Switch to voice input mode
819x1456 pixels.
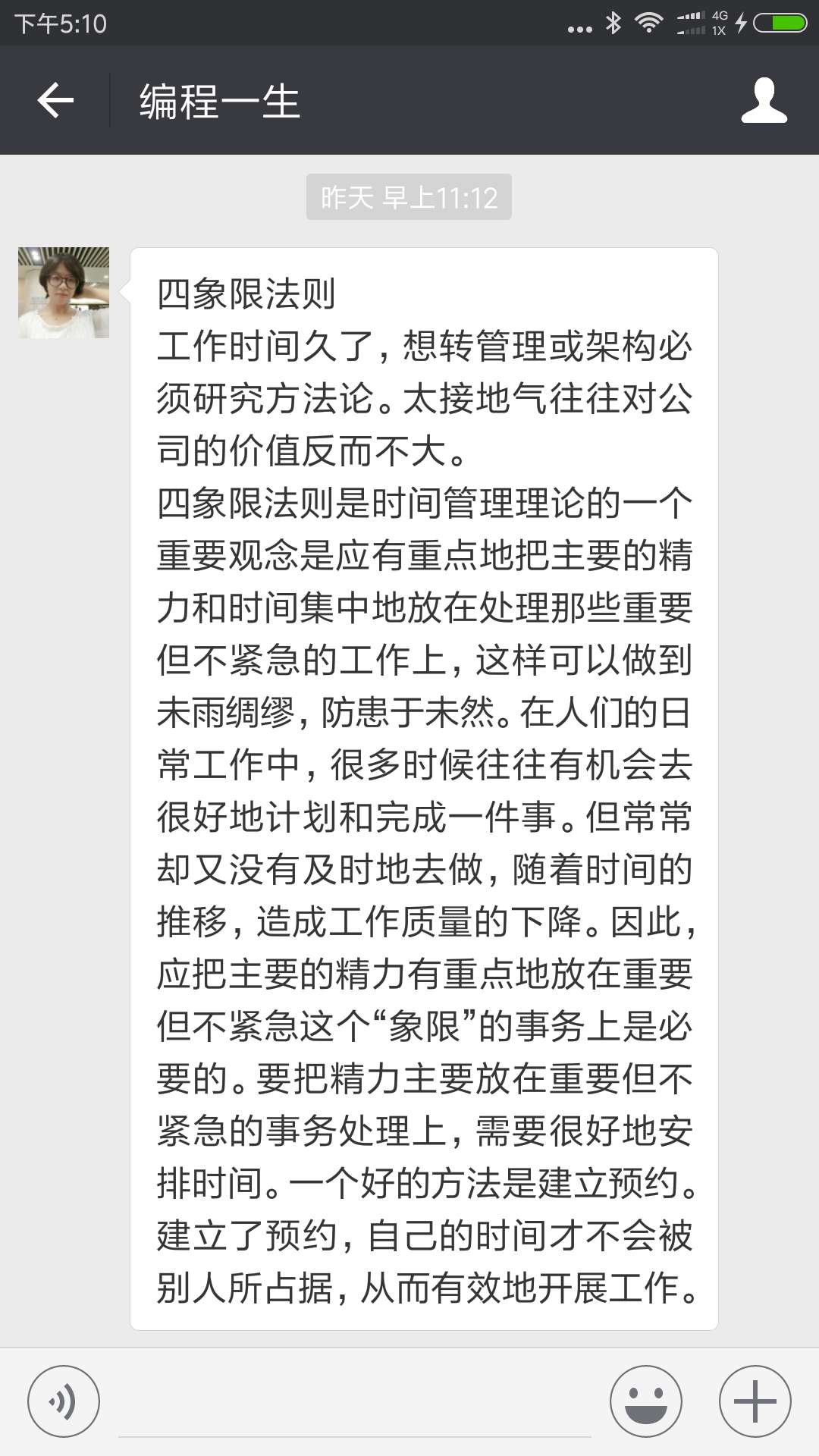click(x=64, y=1401)
